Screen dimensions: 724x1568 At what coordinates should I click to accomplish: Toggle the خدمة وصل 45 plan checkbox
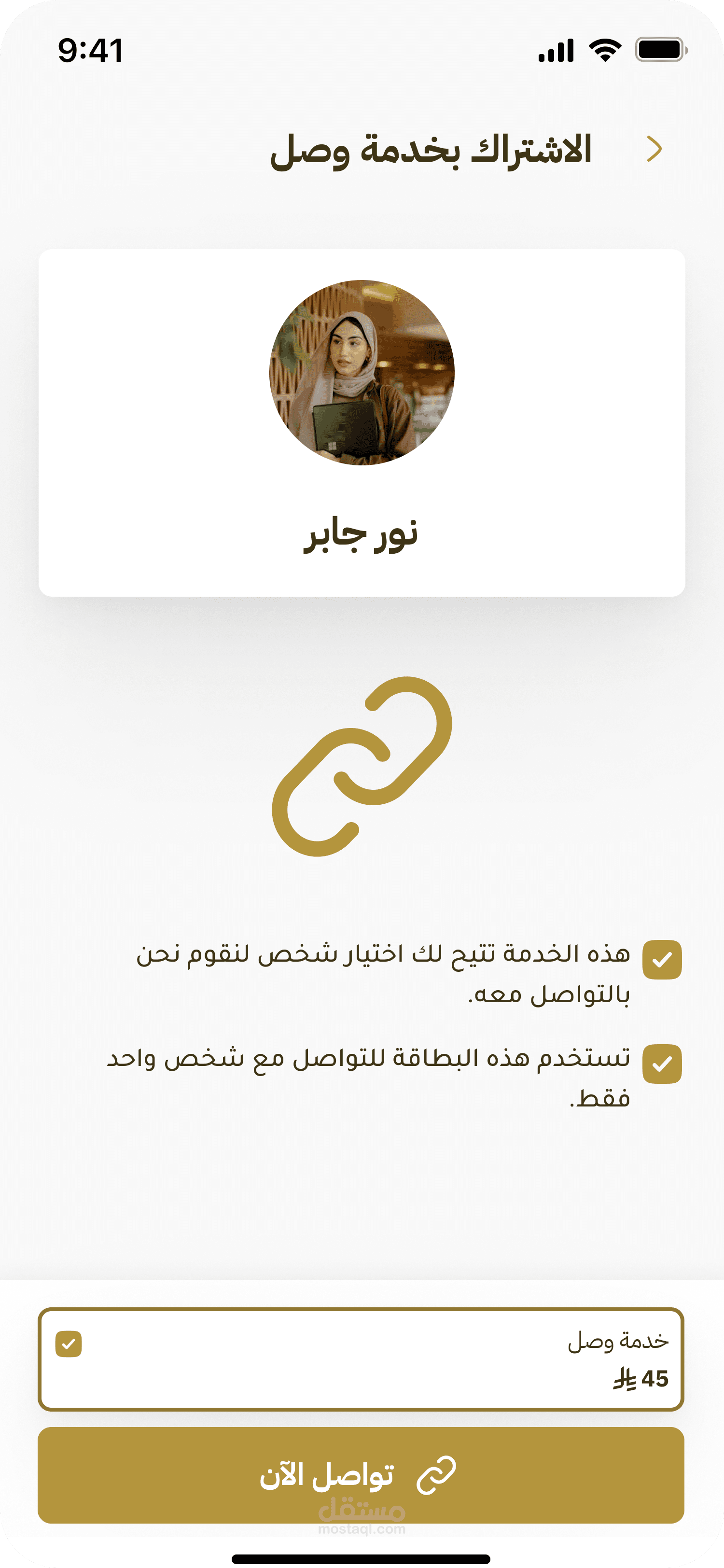tap(68, 1344)
